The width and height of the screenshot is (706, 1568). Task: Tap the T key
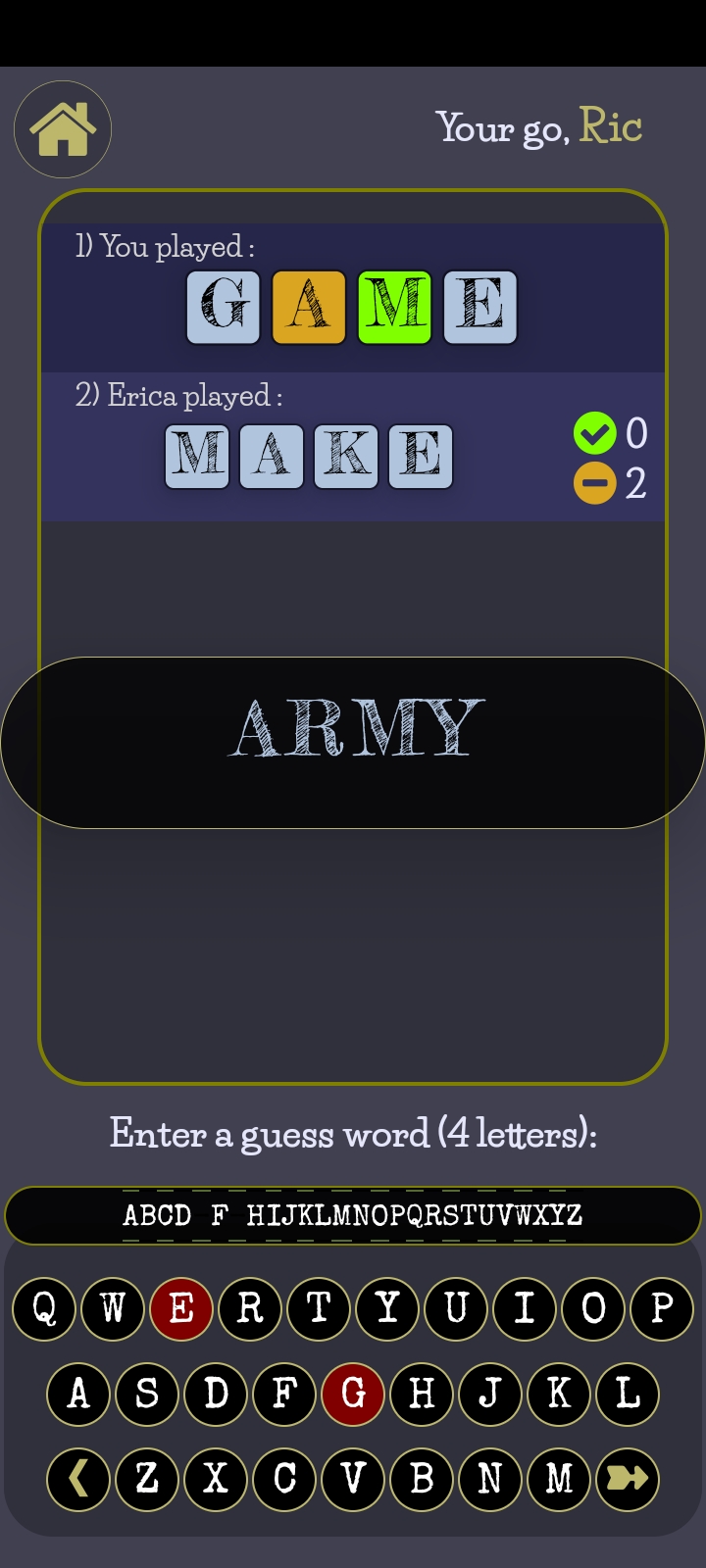click(319, 1308)
